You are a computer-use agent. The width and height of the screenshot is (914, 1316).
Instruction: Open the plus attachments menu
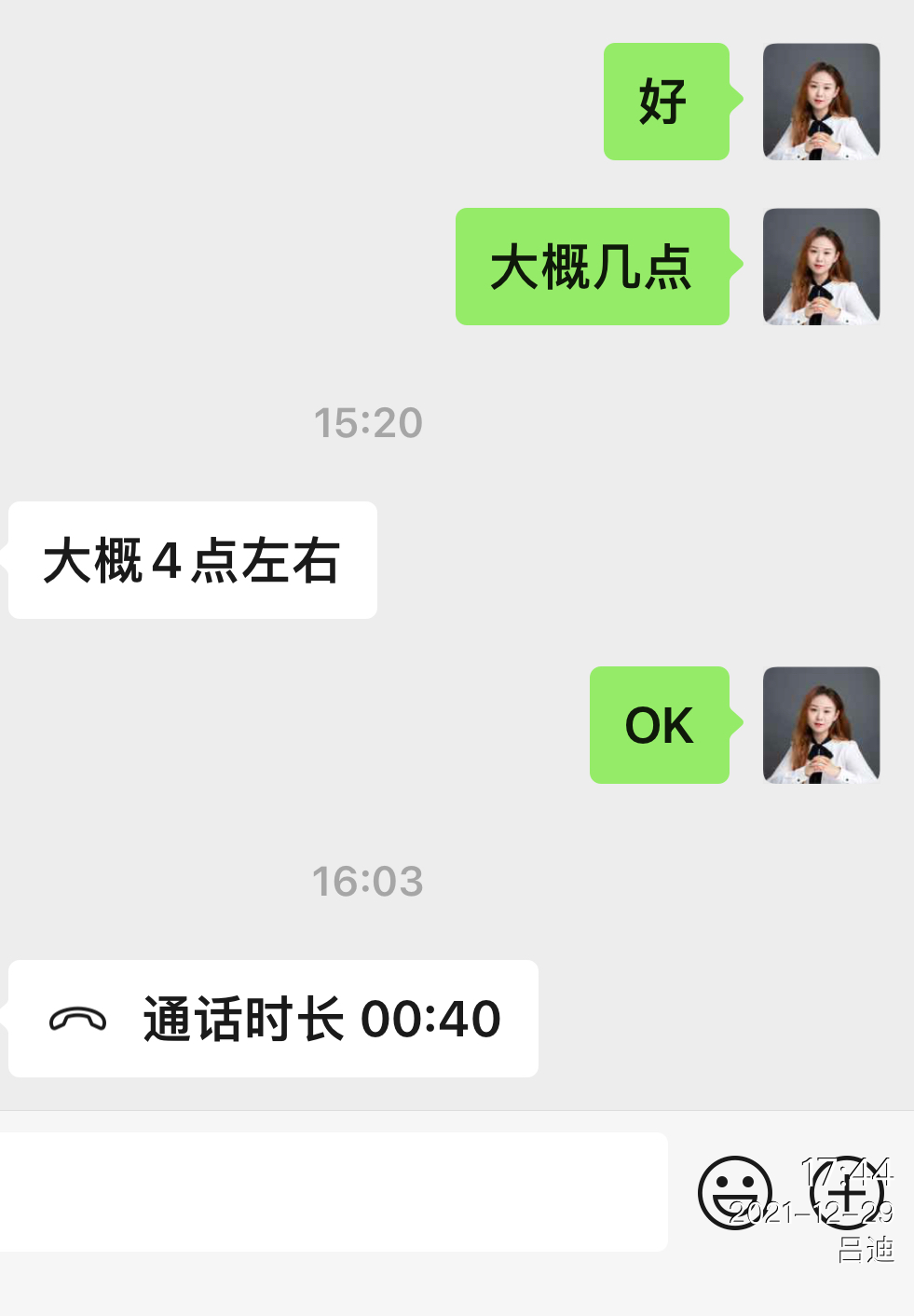(x=846, y=1192)
